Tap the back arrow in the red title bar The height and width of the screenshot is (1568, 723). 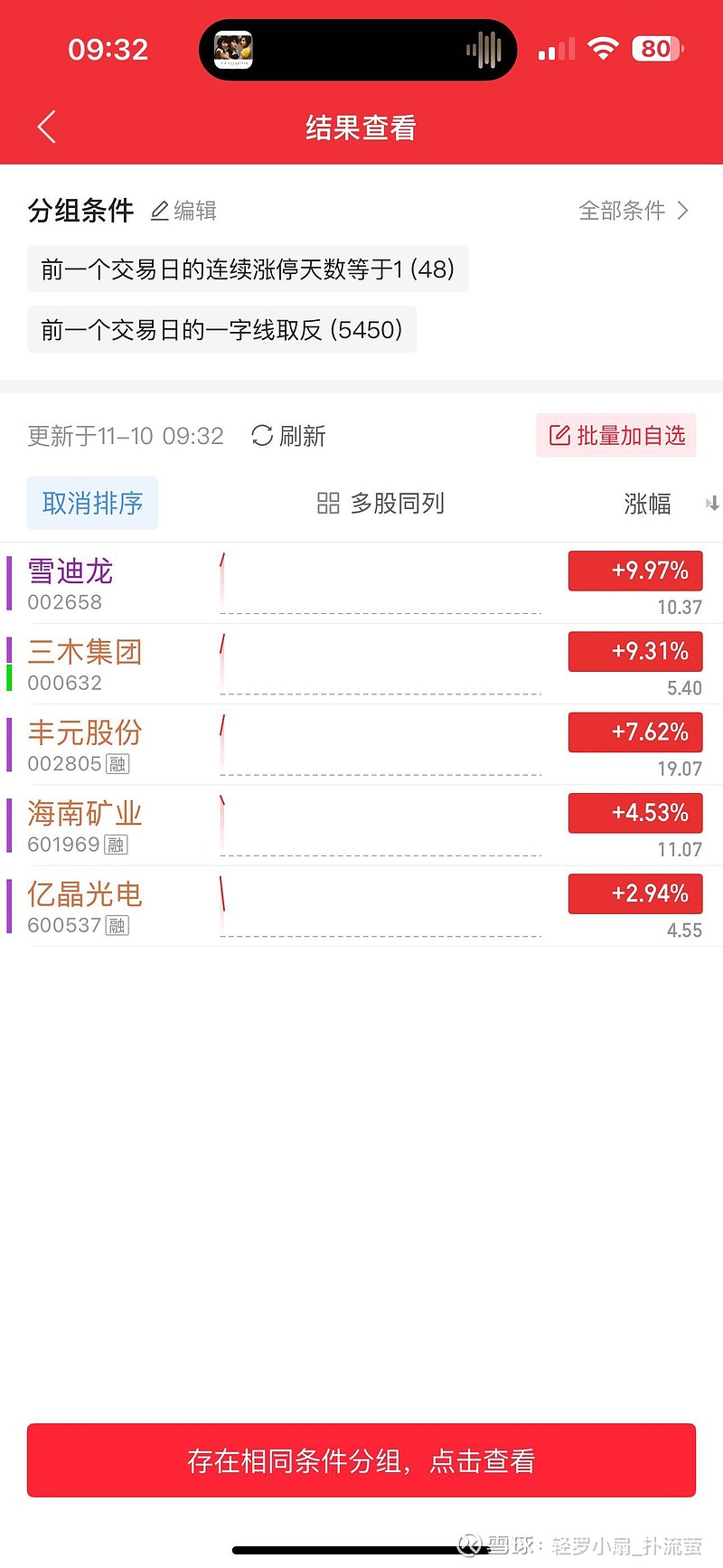(45, 128)
